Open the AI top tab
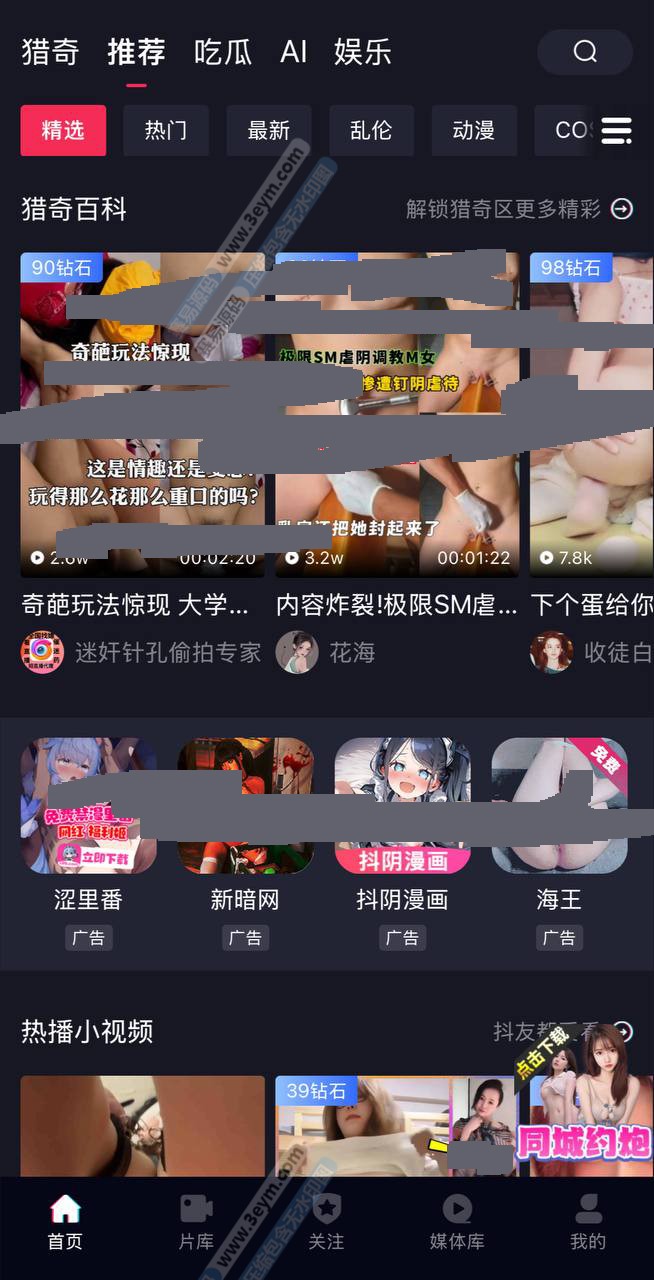 click(294, 52)
